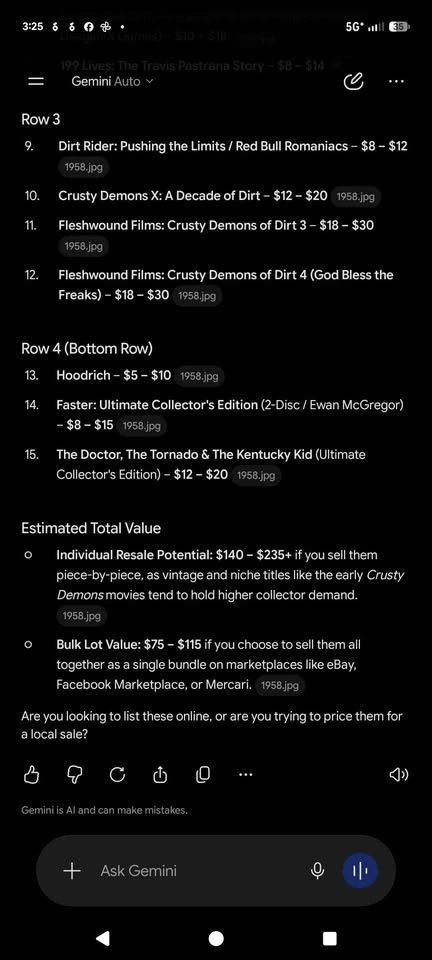Regenerate the Gemini response

click(117, 775)
